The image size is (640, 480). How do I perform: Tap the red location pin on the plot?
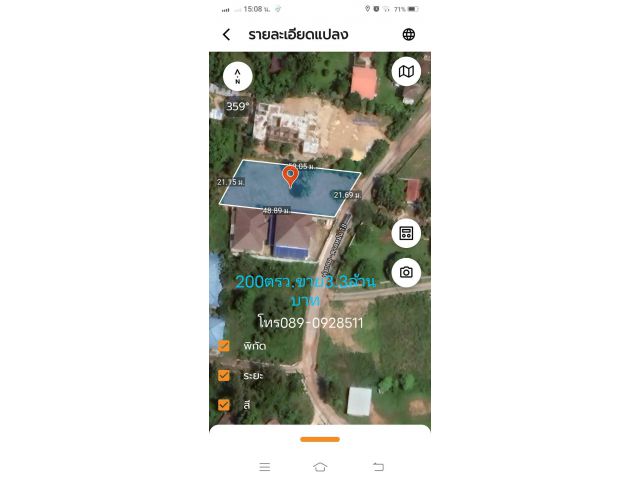click(291, 177)
